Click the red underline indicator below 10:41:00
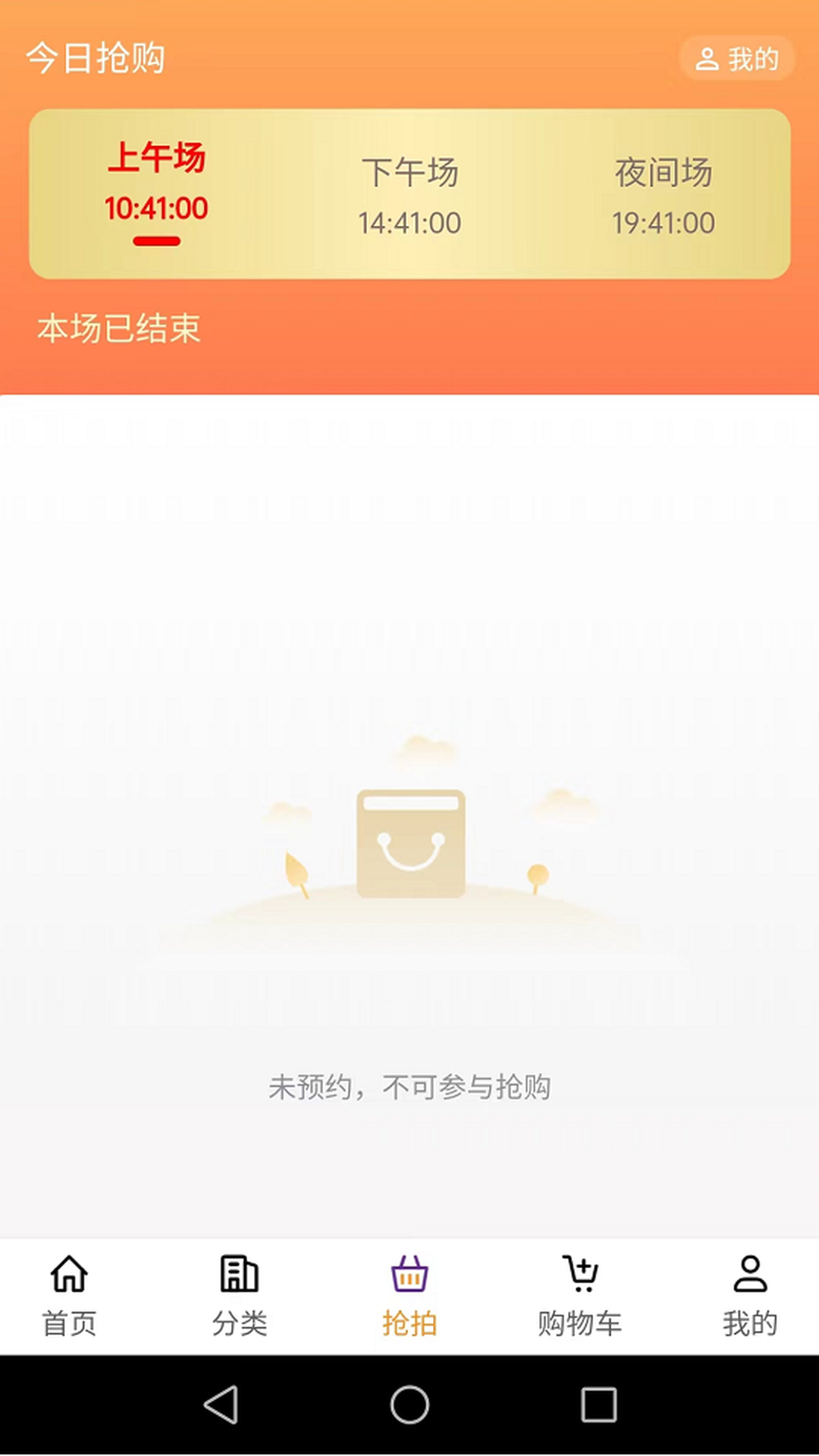Image resolution: width=819 pixels, height=1456 pixels. pos(157,240)
